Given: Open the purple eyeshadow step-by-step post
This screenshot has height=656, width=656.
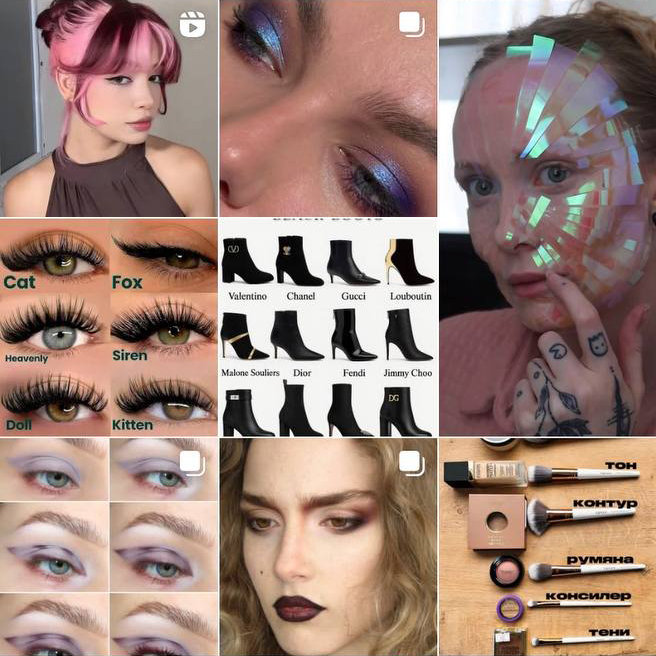Looking at the screenshot, I should (x=108, y=547).
